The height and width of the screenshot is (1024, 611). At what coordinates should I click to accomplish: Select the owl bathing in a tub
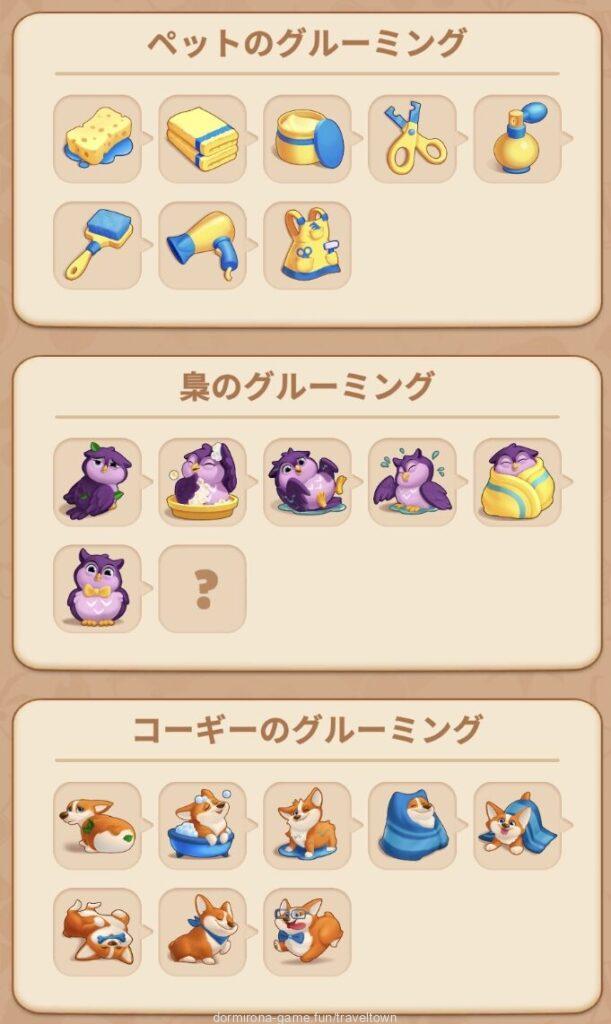pyautogui.click(x=202, y=482)
